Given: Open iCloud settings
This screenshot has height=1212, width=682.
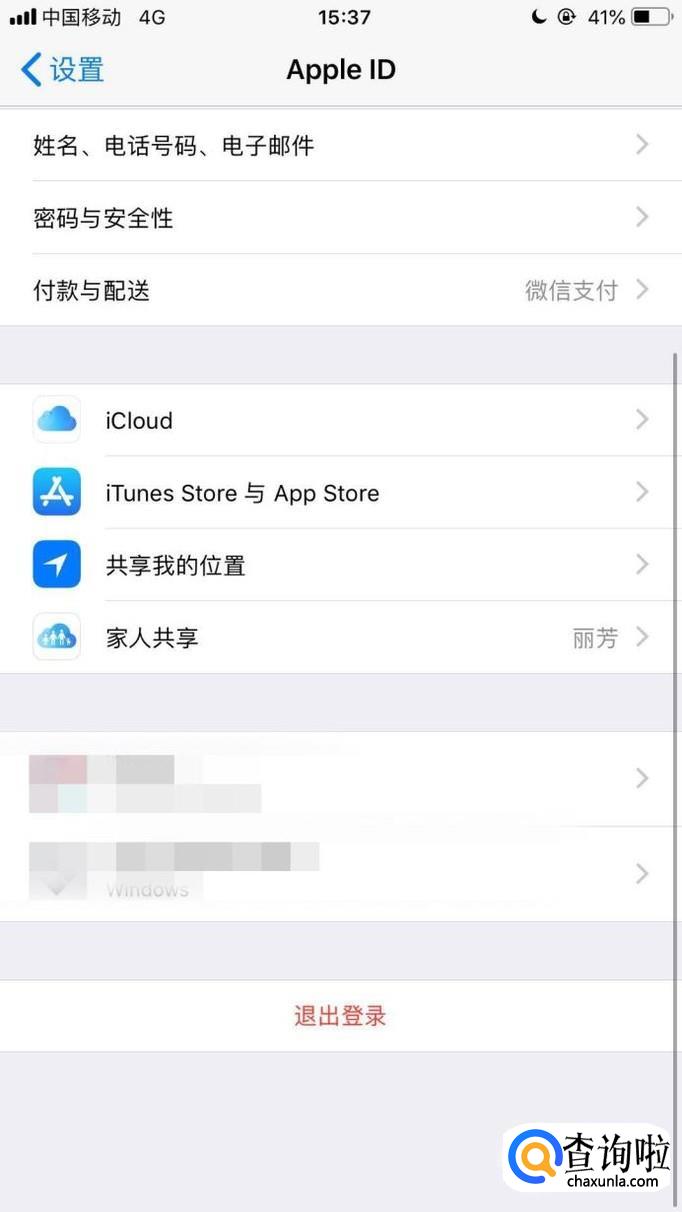Looking at the screenshot, I should pos(340,420).
